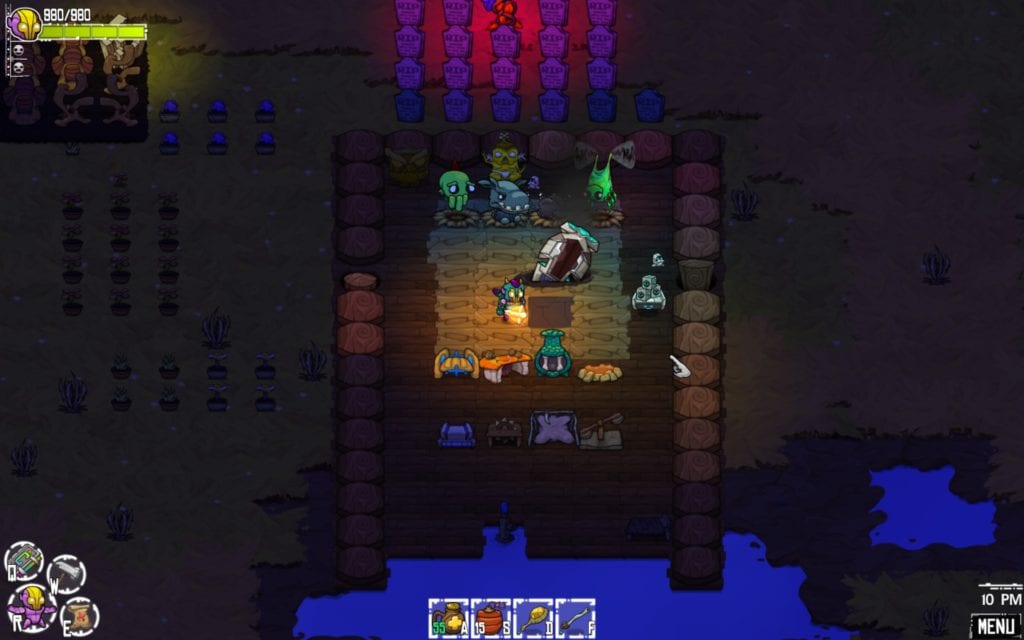Open the crafting schematic button Q

pos(24,562)
